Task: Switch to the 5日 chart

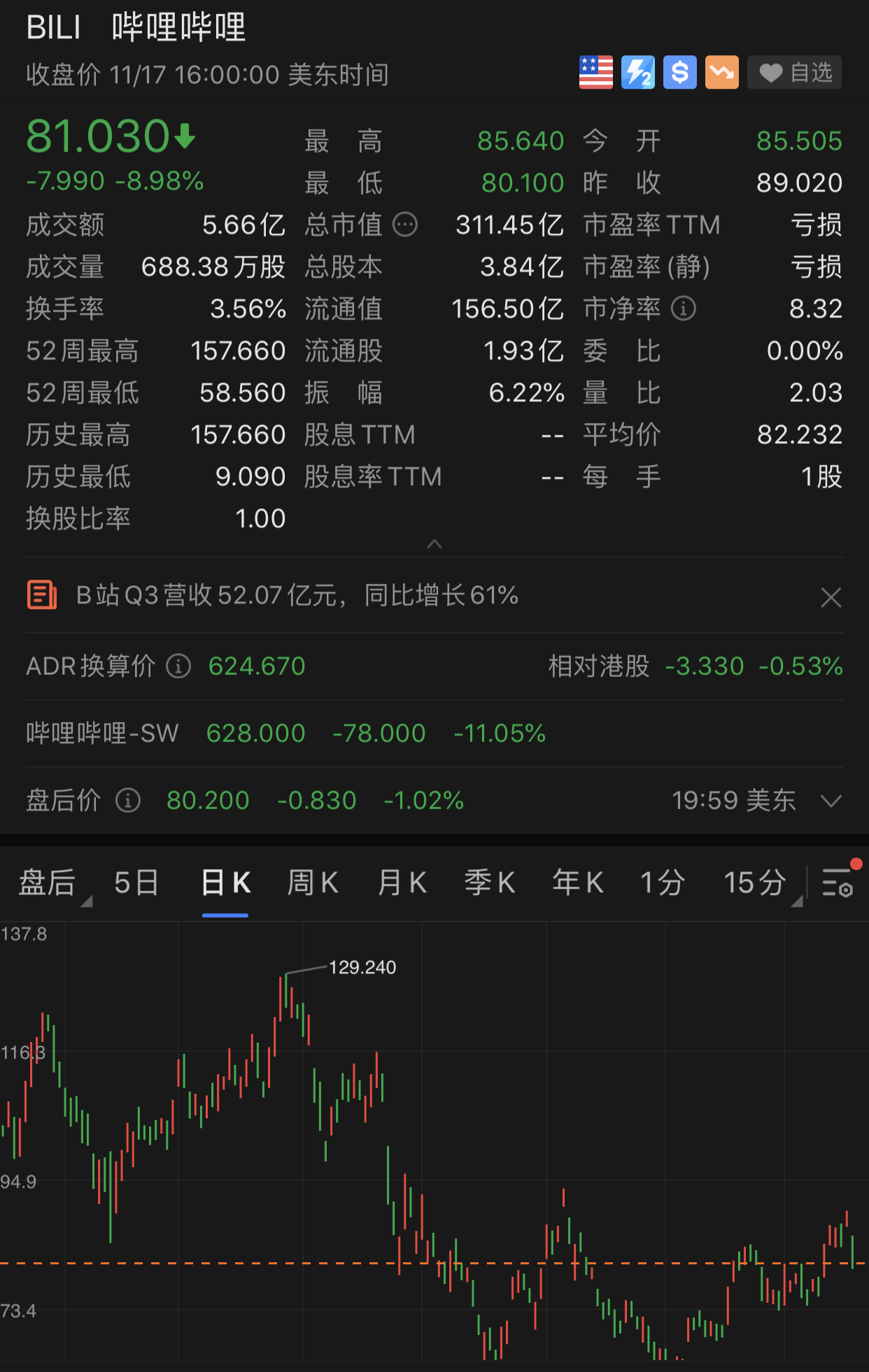Action: 136,882
